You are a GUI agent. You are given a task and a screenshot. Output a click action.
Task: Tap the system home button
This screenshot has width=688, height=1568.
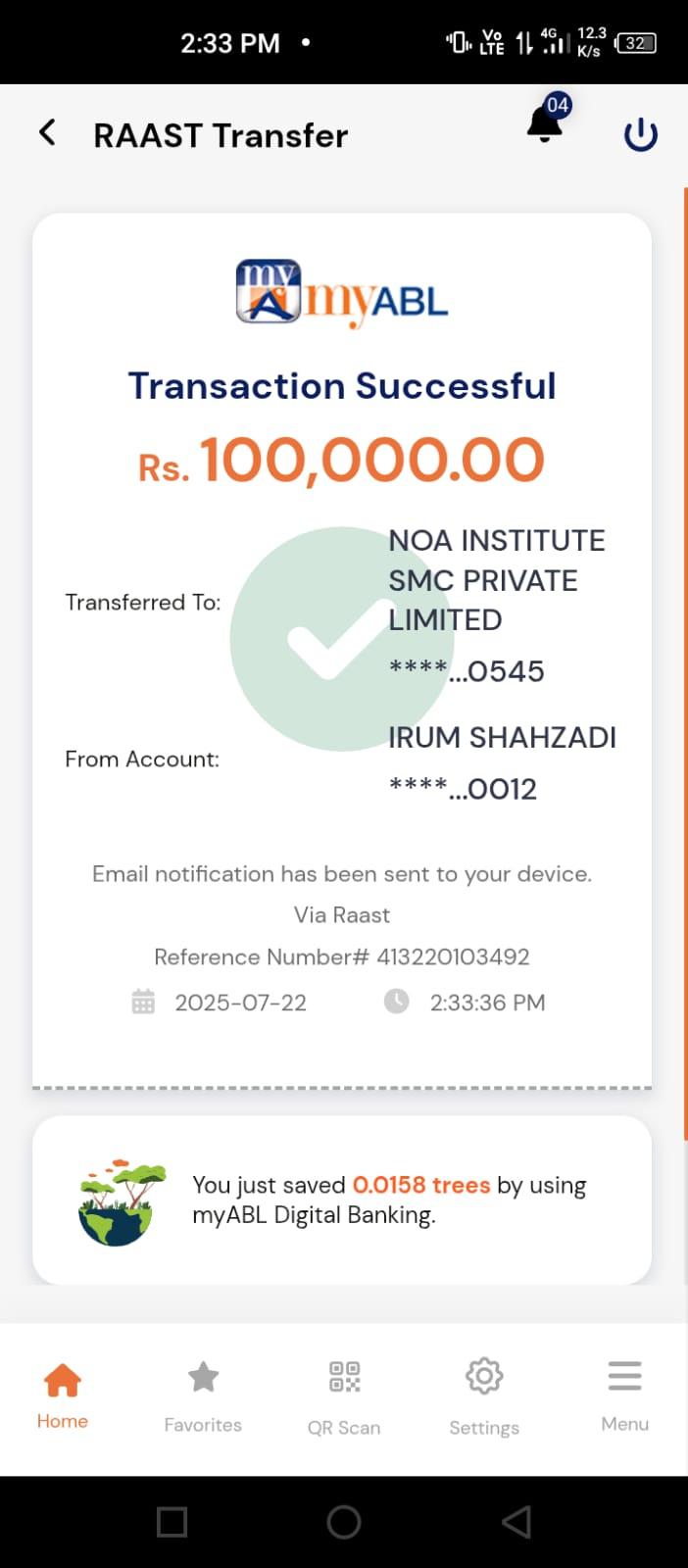click(x=344, y=1522)
